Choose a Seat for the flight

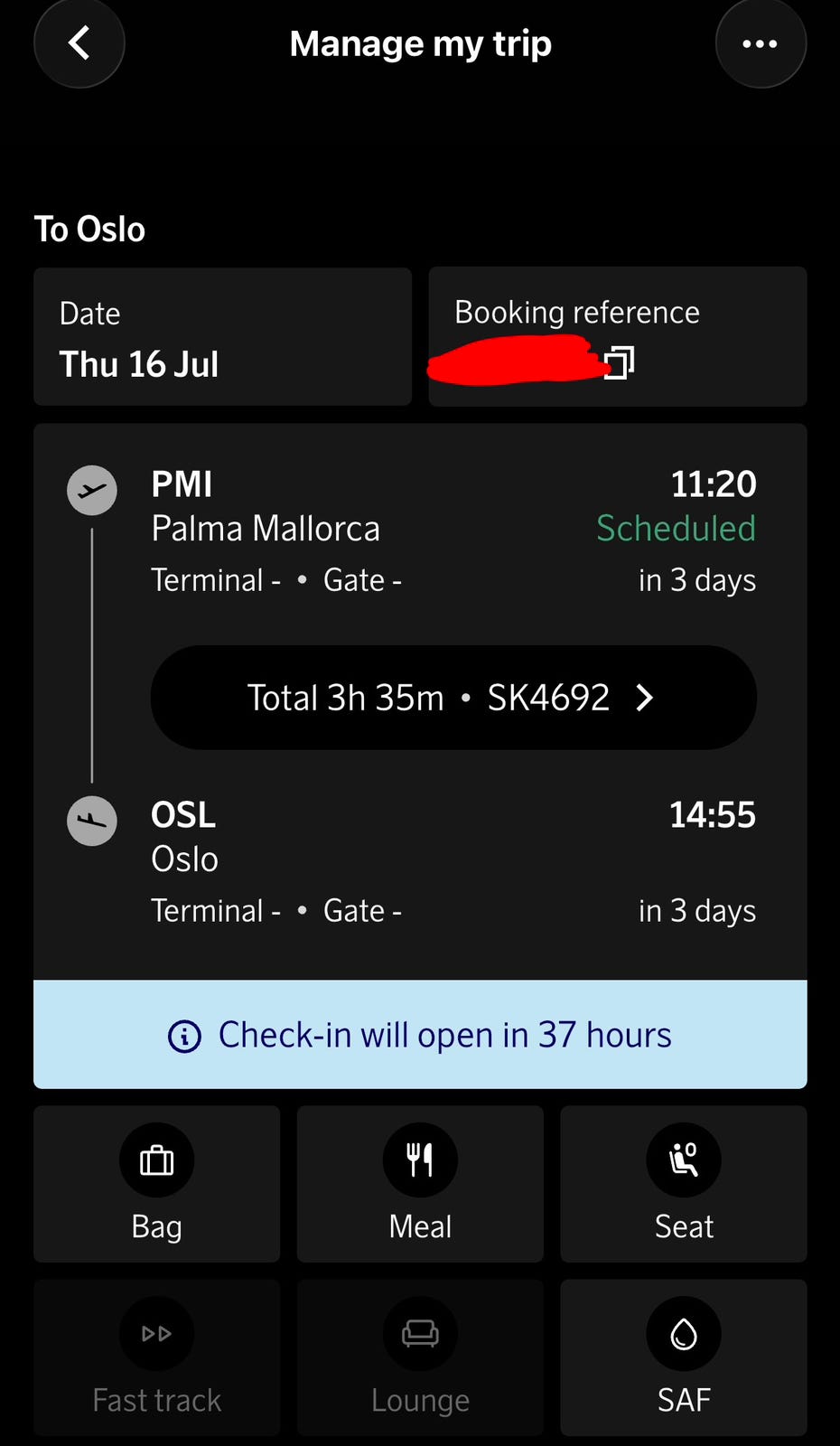click(684, 1184)
